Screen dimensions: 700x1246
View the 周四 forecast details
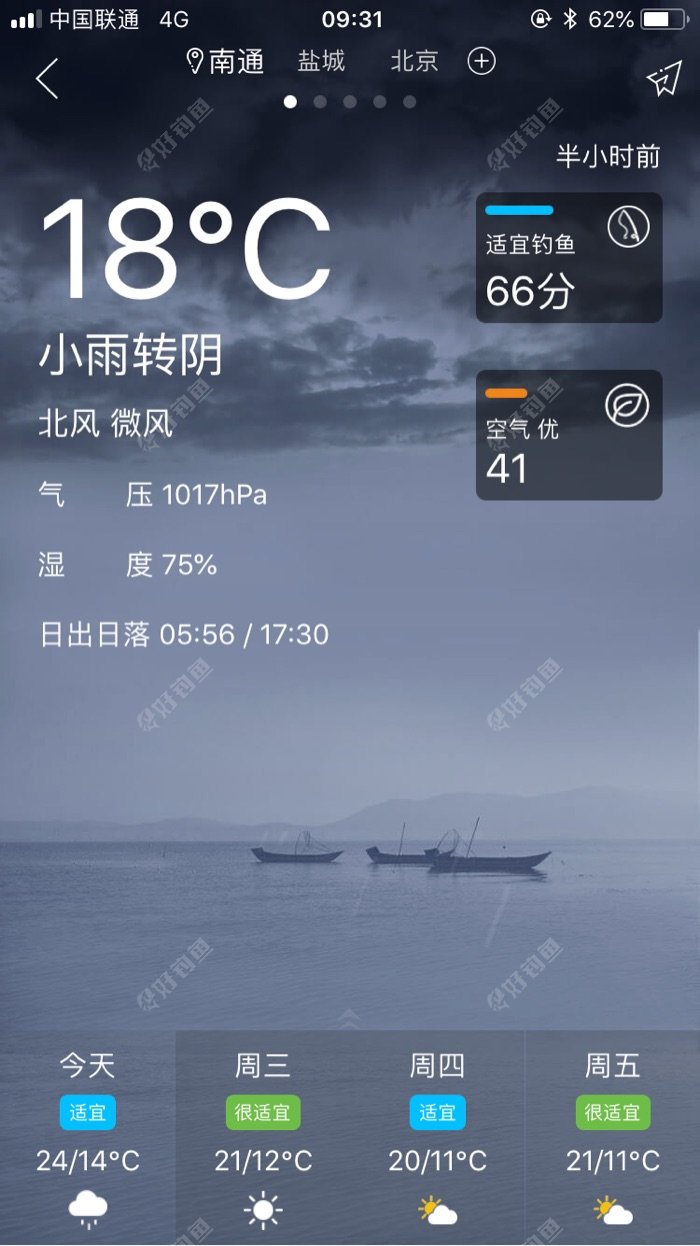[x=438, y=1138]
